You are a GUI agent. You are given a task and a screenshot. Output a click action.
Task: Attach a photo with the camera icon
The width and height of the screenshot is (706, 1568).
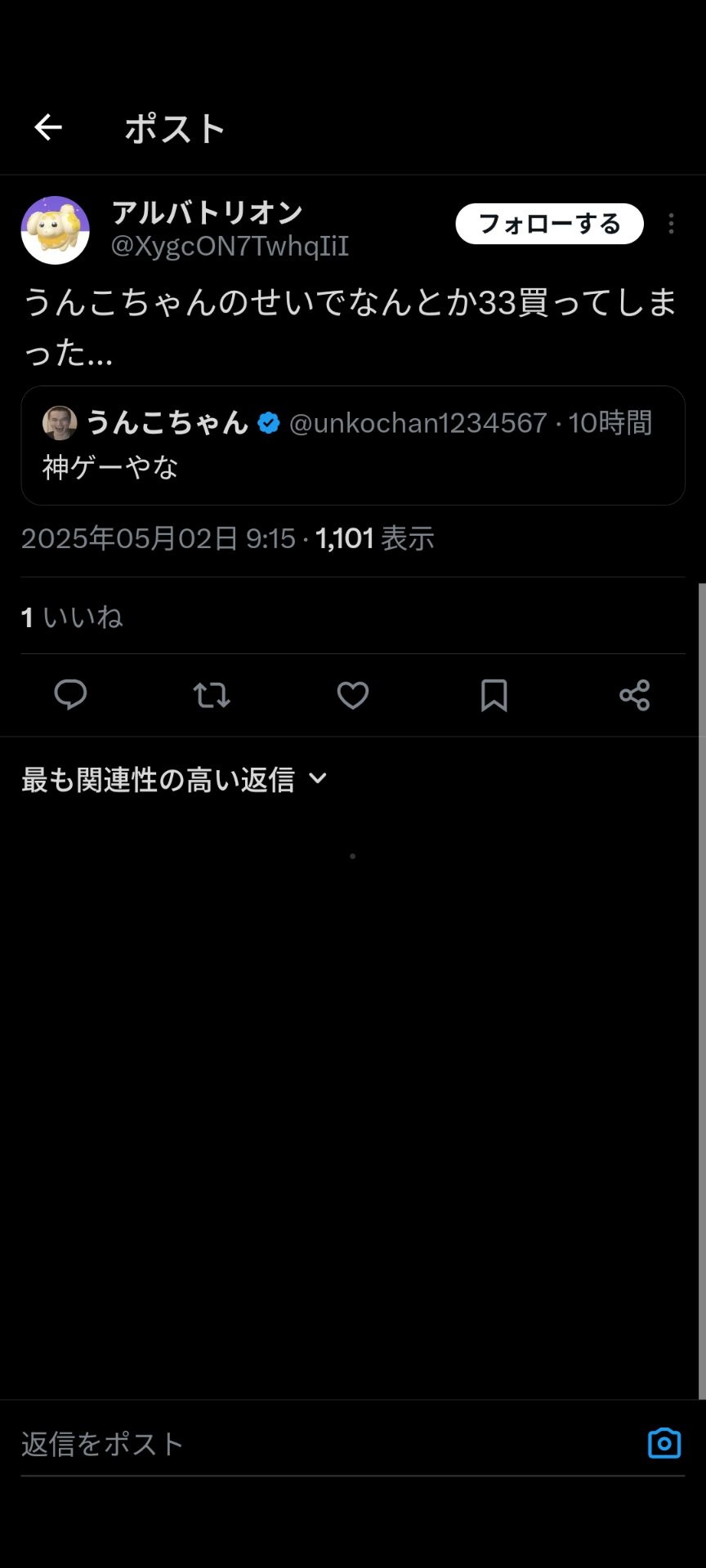[664, 1444]
